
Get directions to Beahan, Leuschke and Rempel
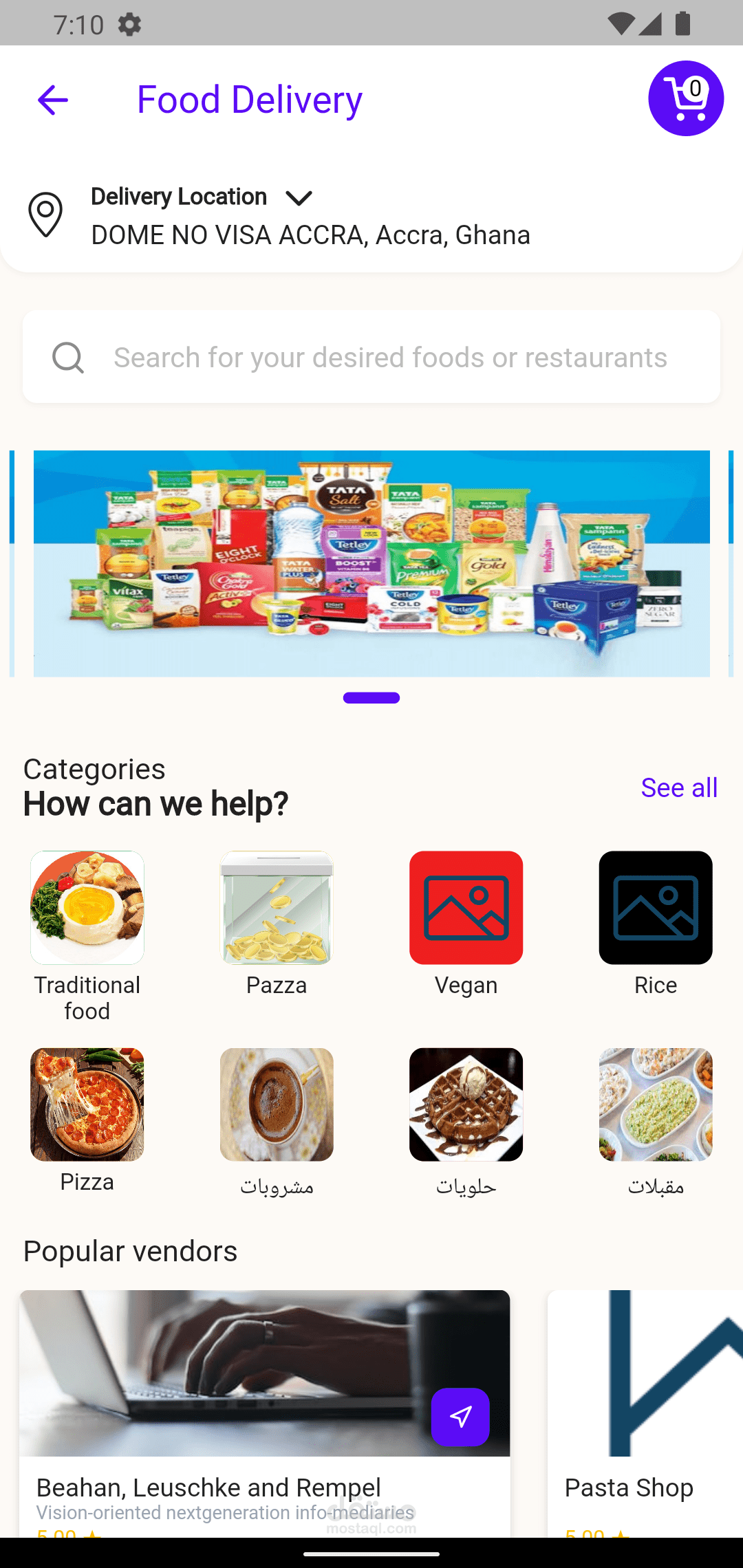pyautogui.click(x=460, y=1417)
